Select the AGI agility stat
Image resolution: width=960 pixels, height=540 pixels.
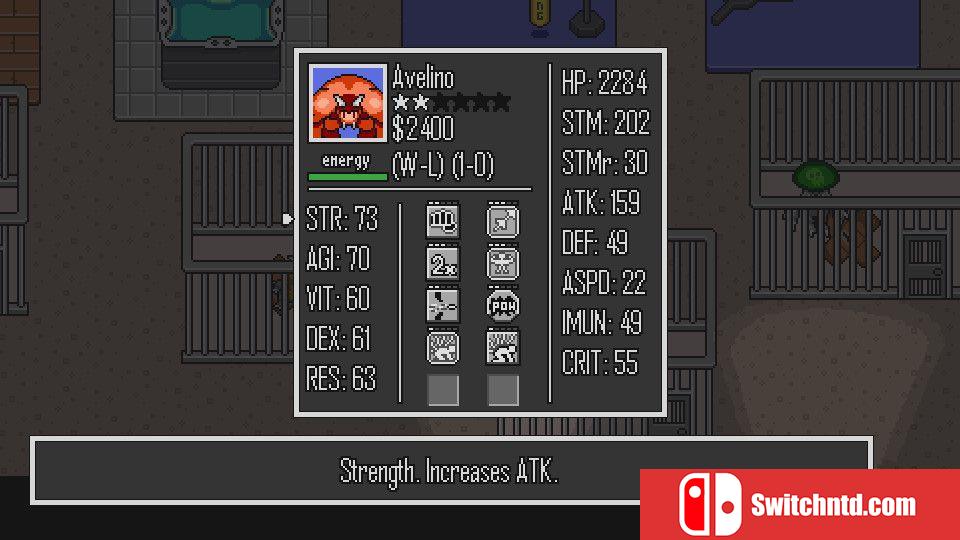coord(338,260)
